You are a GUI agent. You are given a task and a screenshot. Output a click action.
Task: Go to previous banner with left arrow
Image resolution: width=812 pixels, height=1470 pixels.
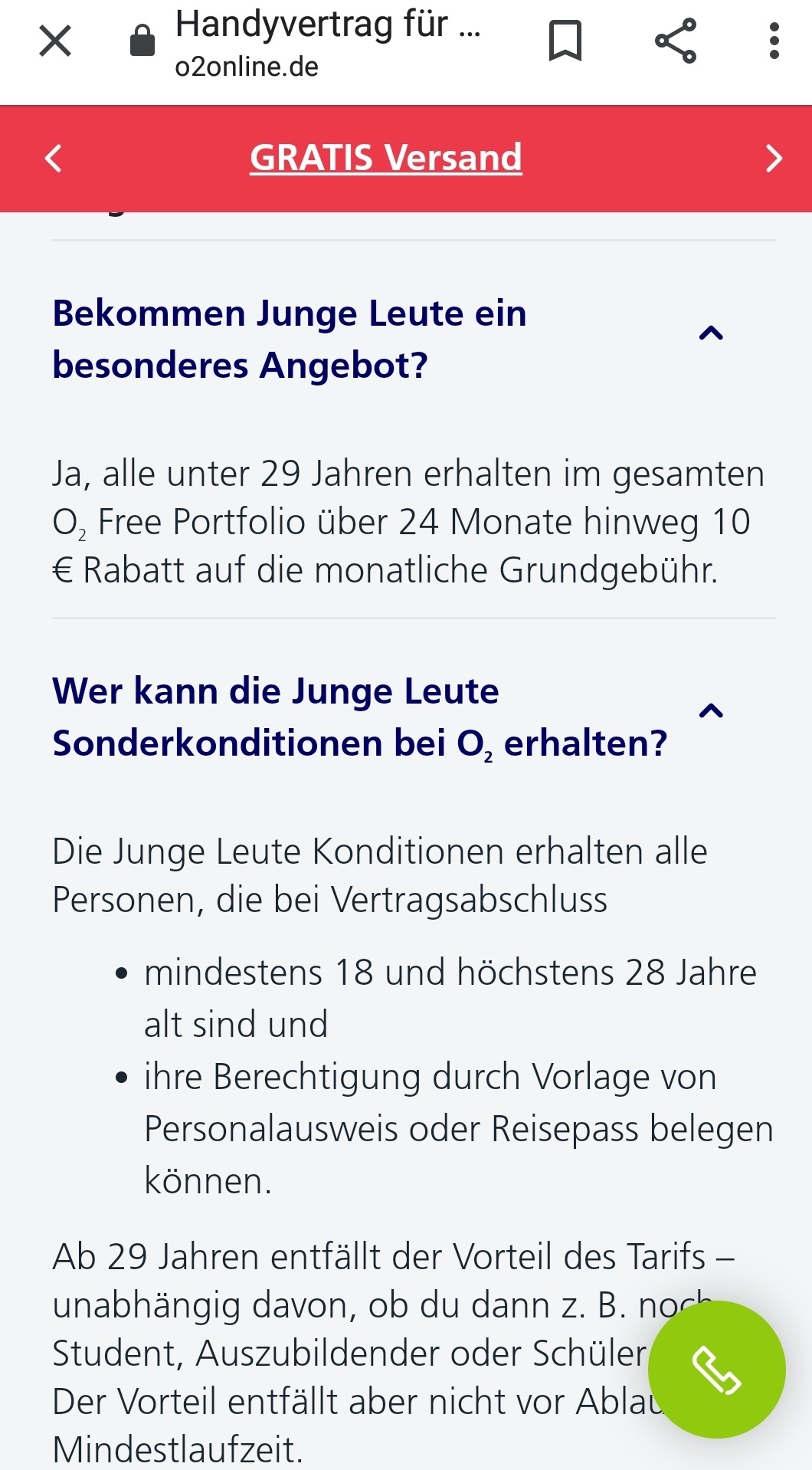53,159
